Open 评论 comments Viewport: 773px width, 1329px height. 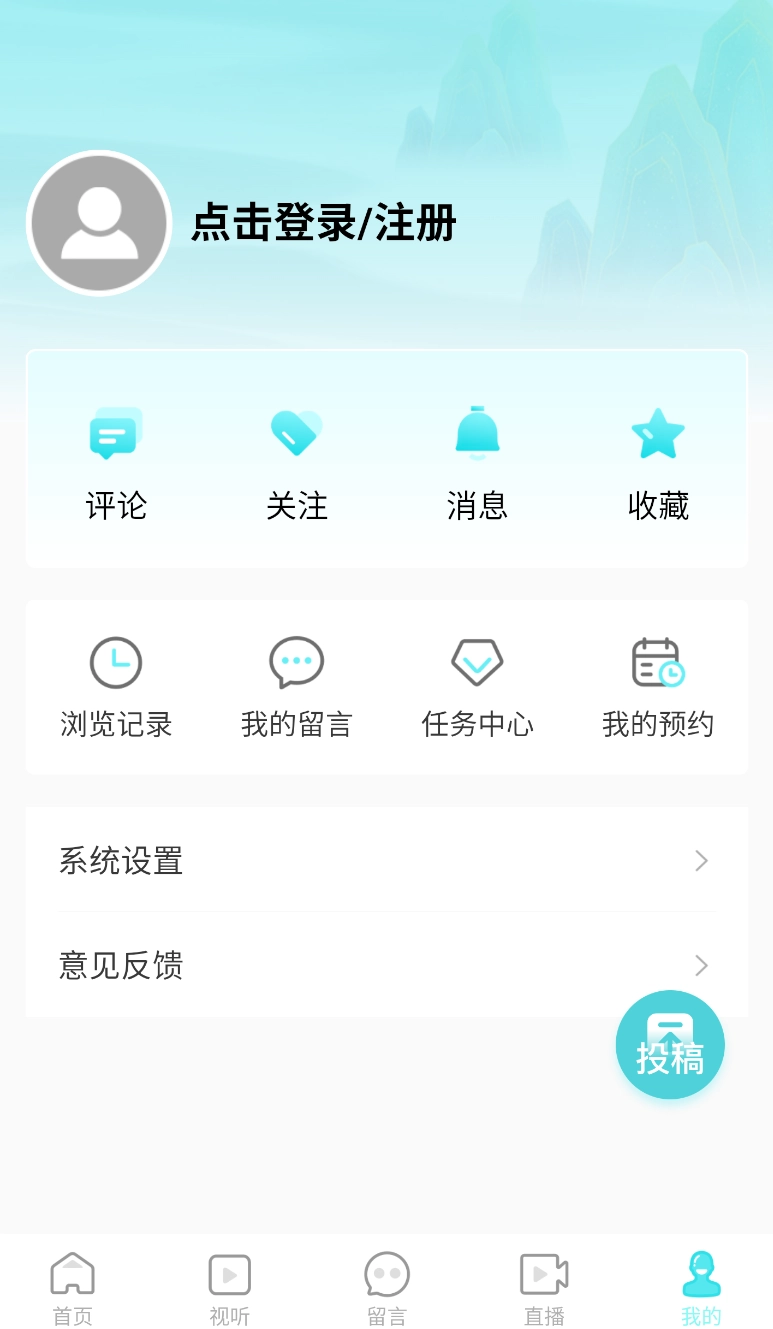pyautogui.click(x=116, y=462)
